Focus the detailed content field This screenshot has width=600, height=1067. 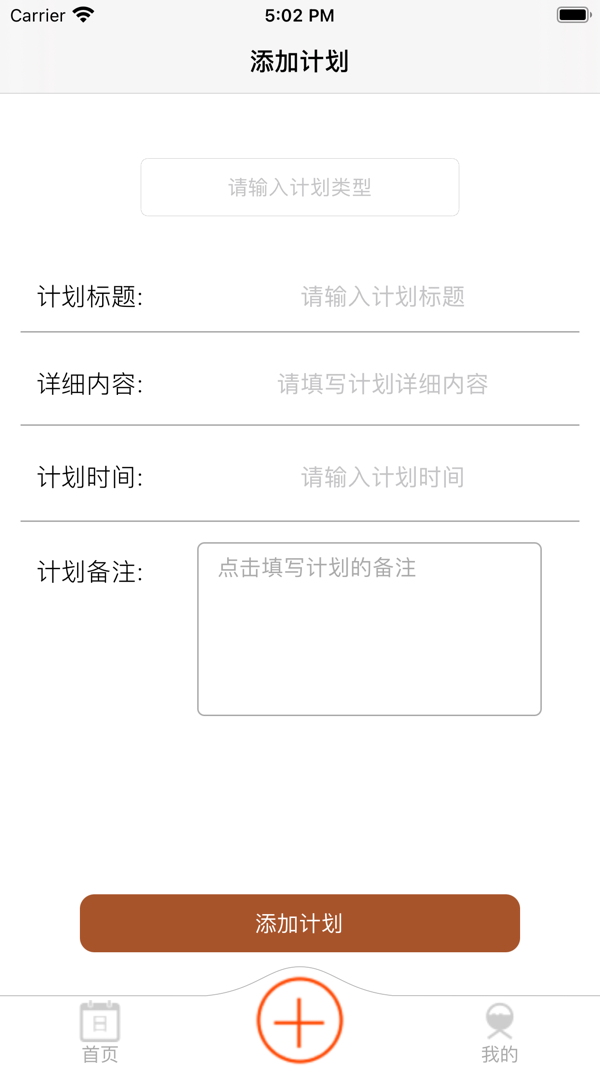[x=383, y=384]
